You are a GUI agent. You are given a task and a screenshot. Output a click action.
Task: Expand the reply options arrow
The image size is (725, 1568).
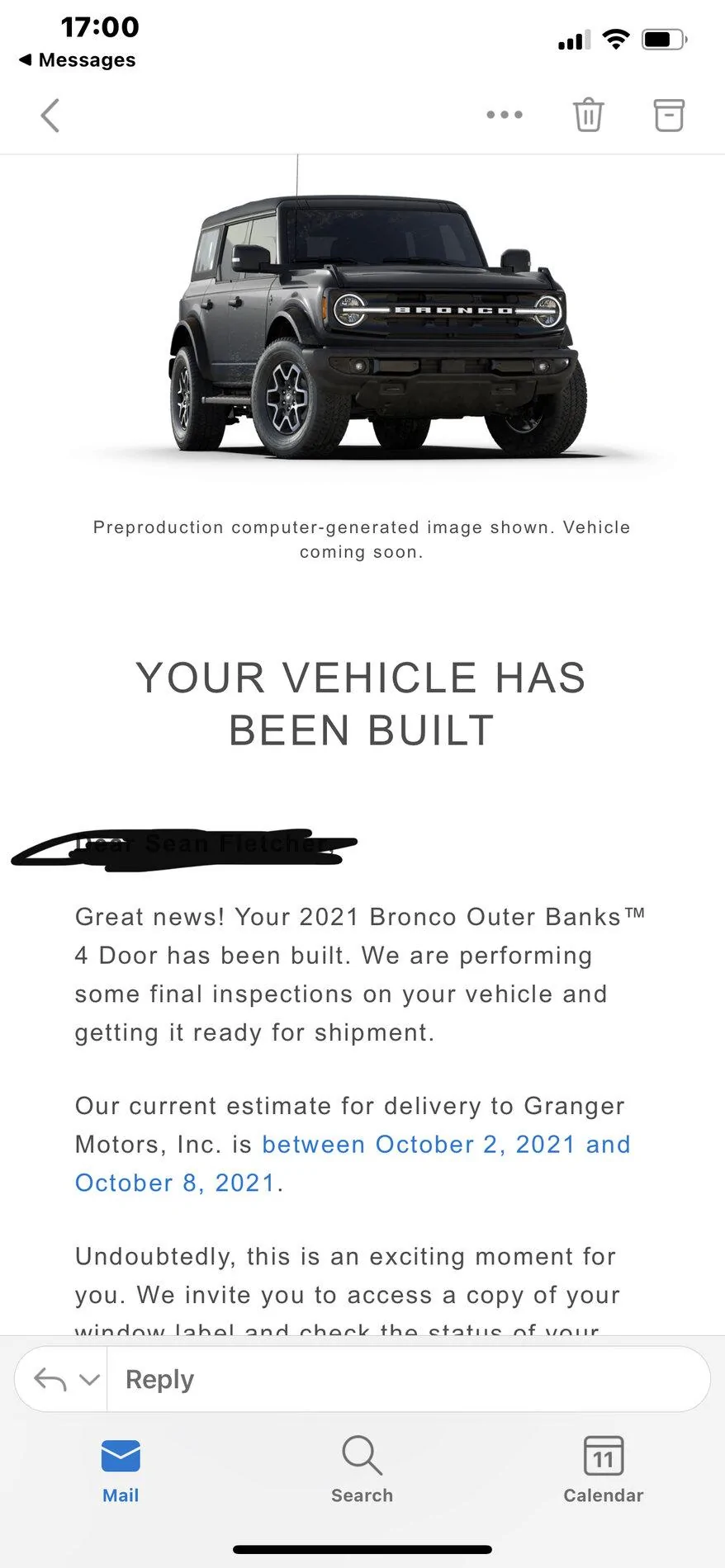[89, 1379]
